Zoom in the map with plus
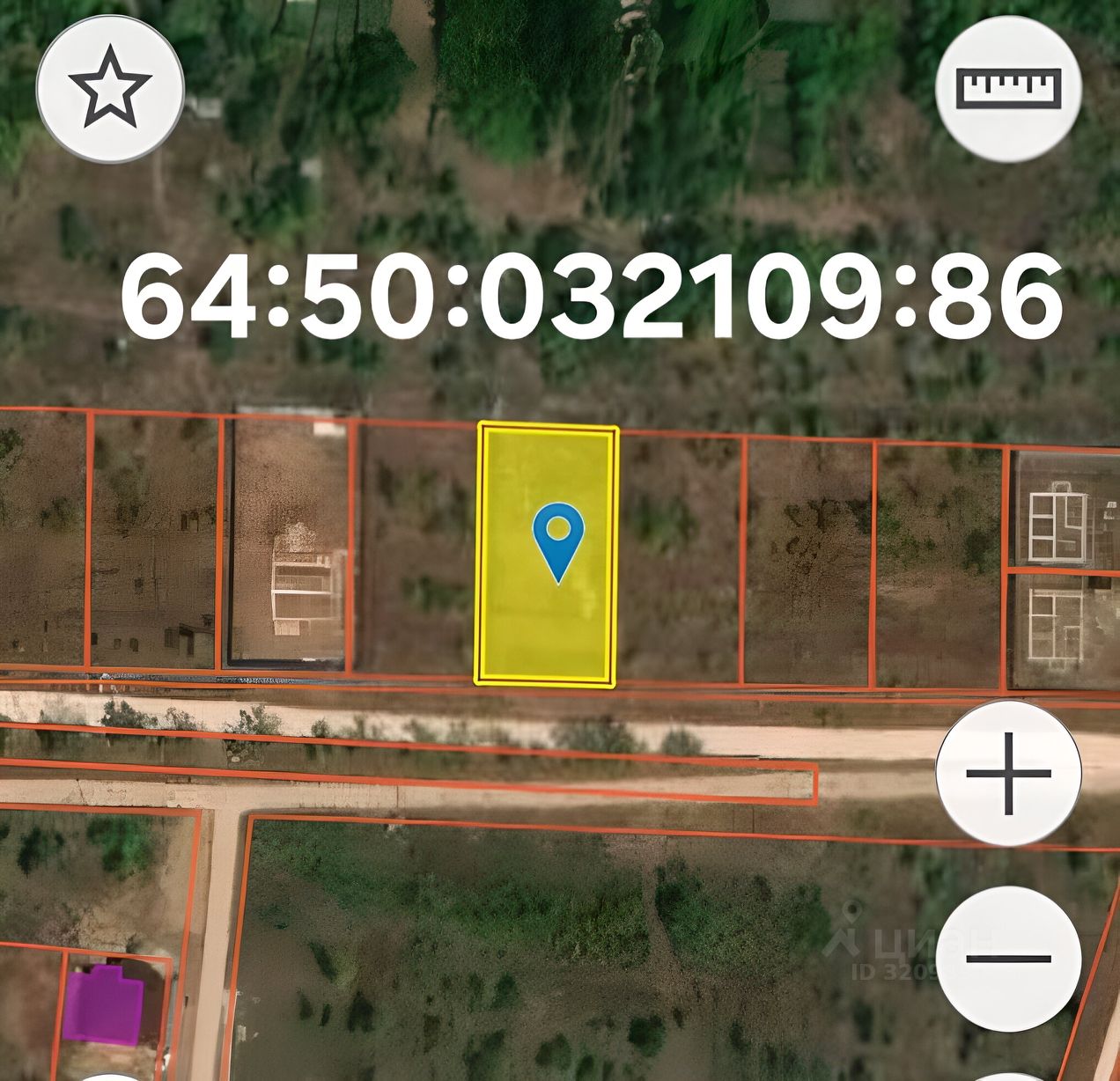This screenshot has height=1081, width=1120. (x=1008, y=774)
